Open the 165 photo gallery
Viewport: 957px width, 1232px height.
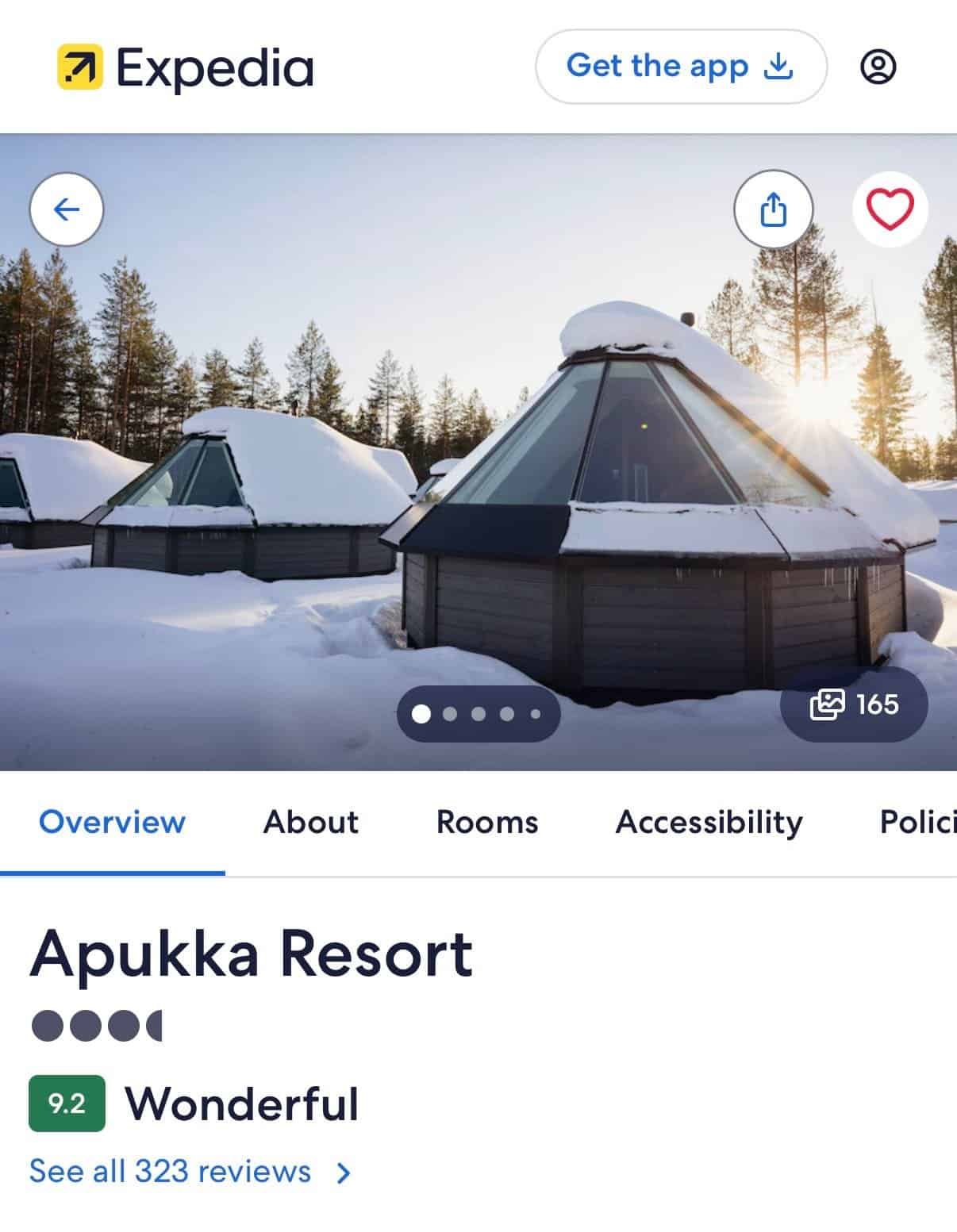854,704
